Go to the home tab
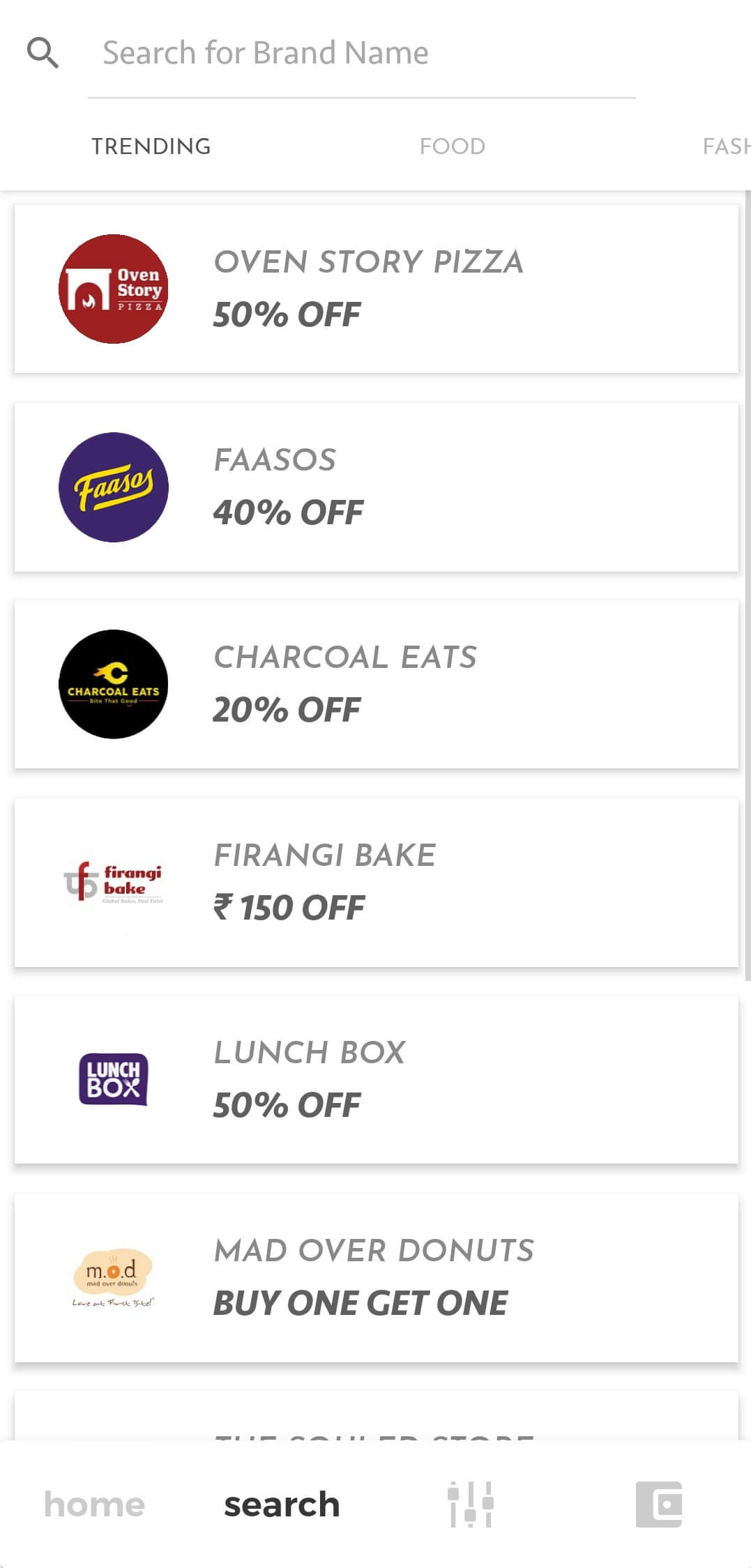Viewport: 751px width, 1568px height. 94,1505
